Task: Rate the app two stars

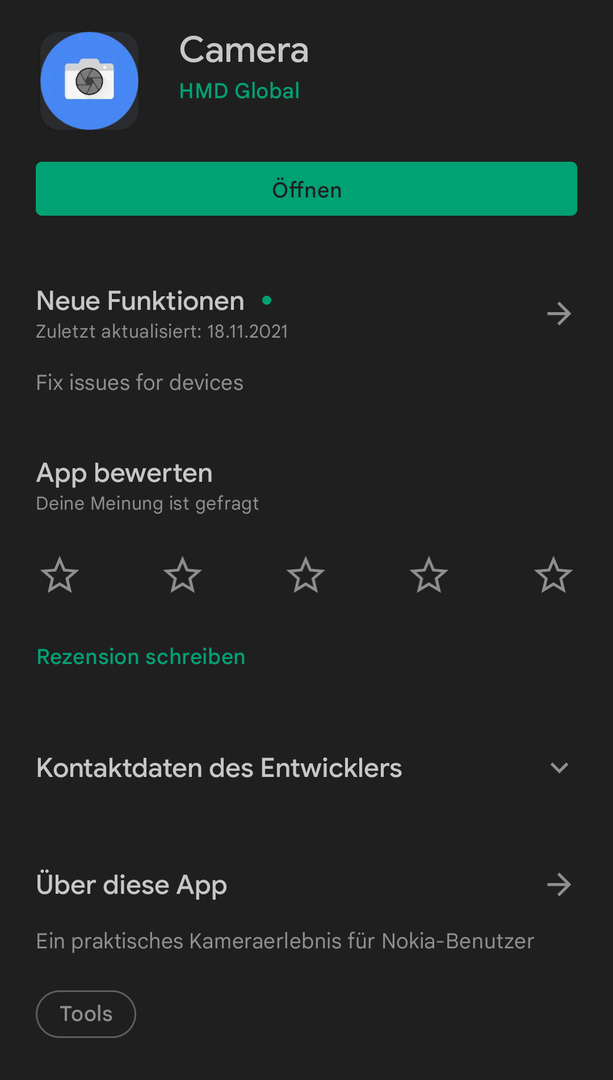Action: pos(183,575)
